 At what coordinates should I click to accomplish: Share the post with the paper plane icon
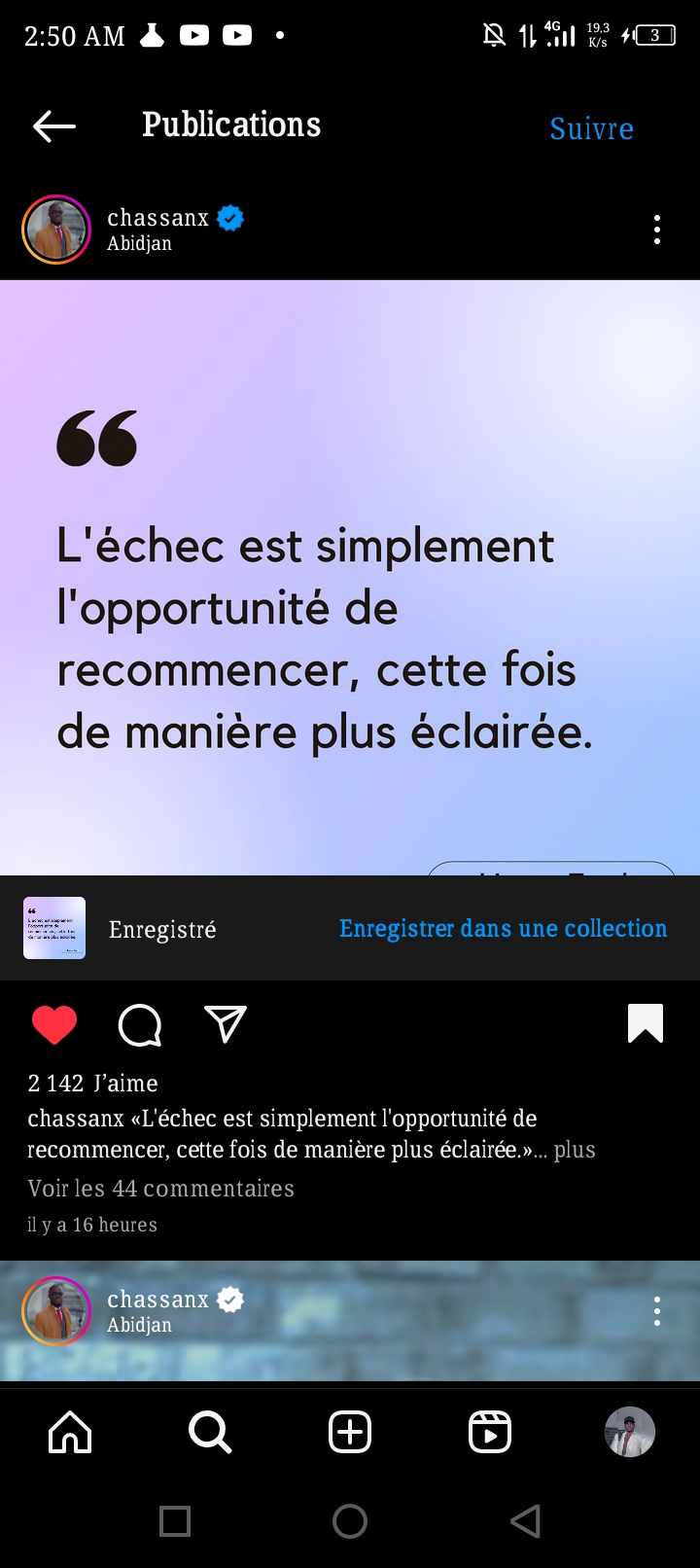pyautogui.click(x=226, y=1024)
